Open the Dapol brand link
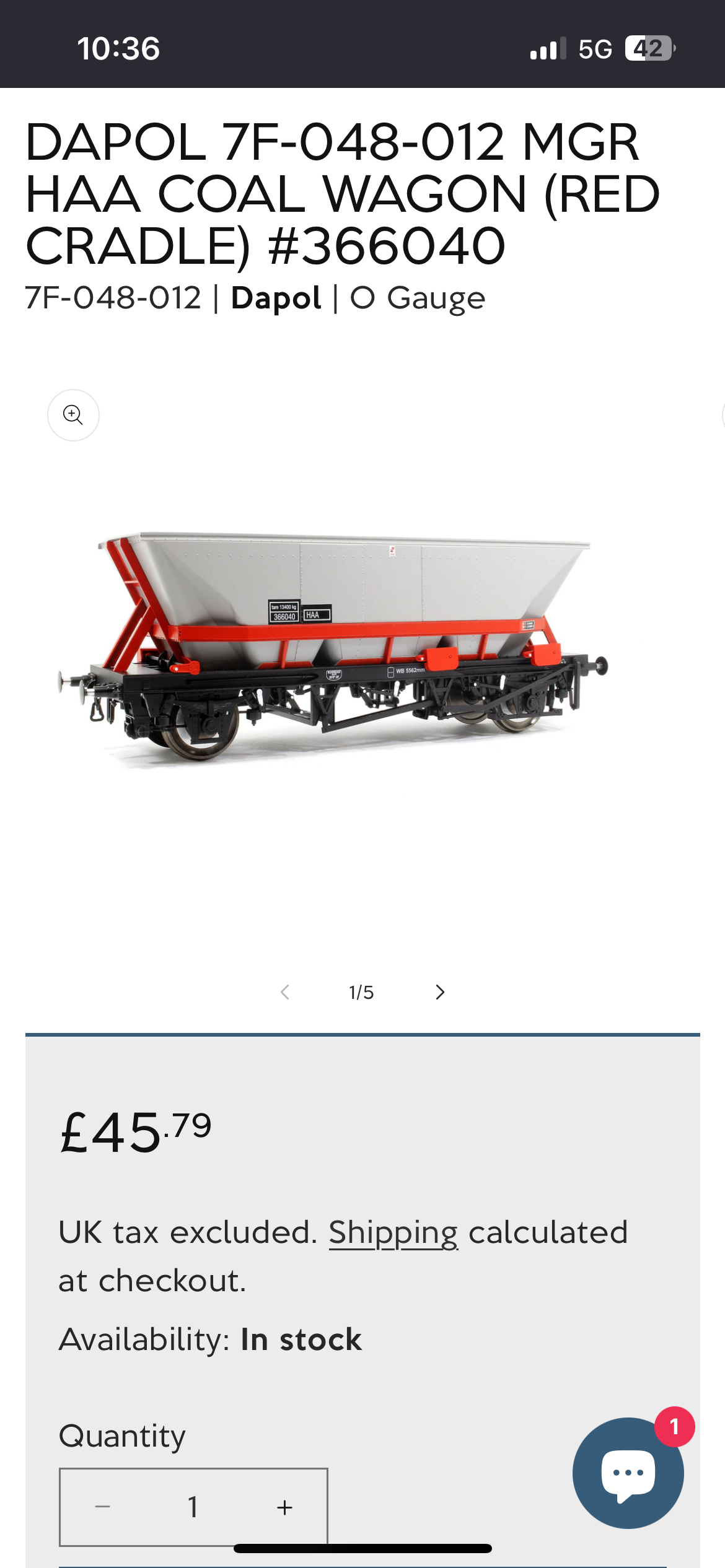The width and height of the screenshot is (725, 1568). click(276, 298)
